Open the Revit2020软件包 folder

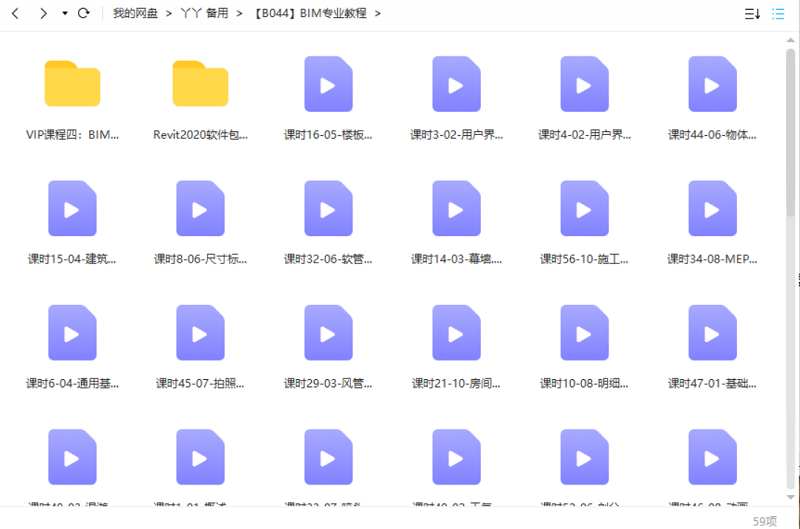pyautogui.click(x=200, y=84)
